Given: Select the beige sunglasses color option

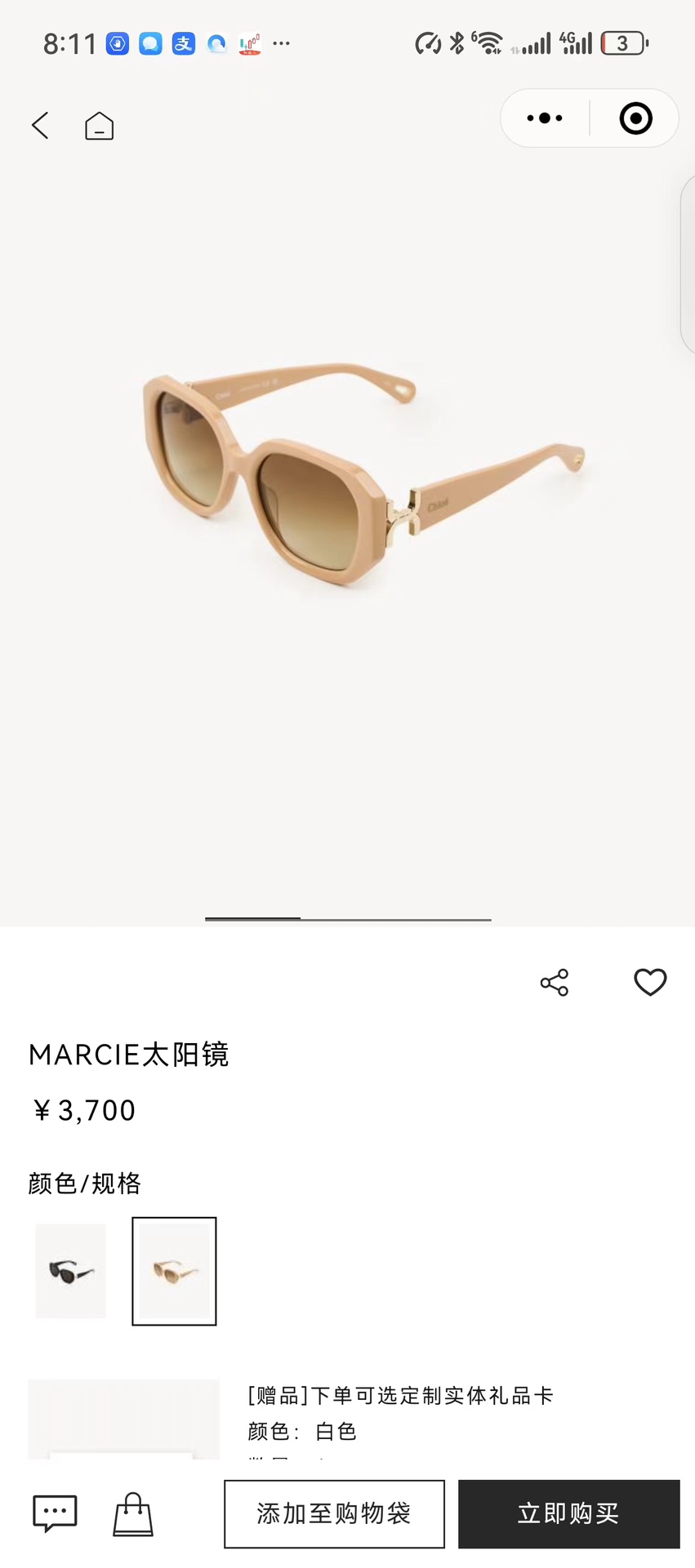Looking at the screenshot, I should [174, 1270].
